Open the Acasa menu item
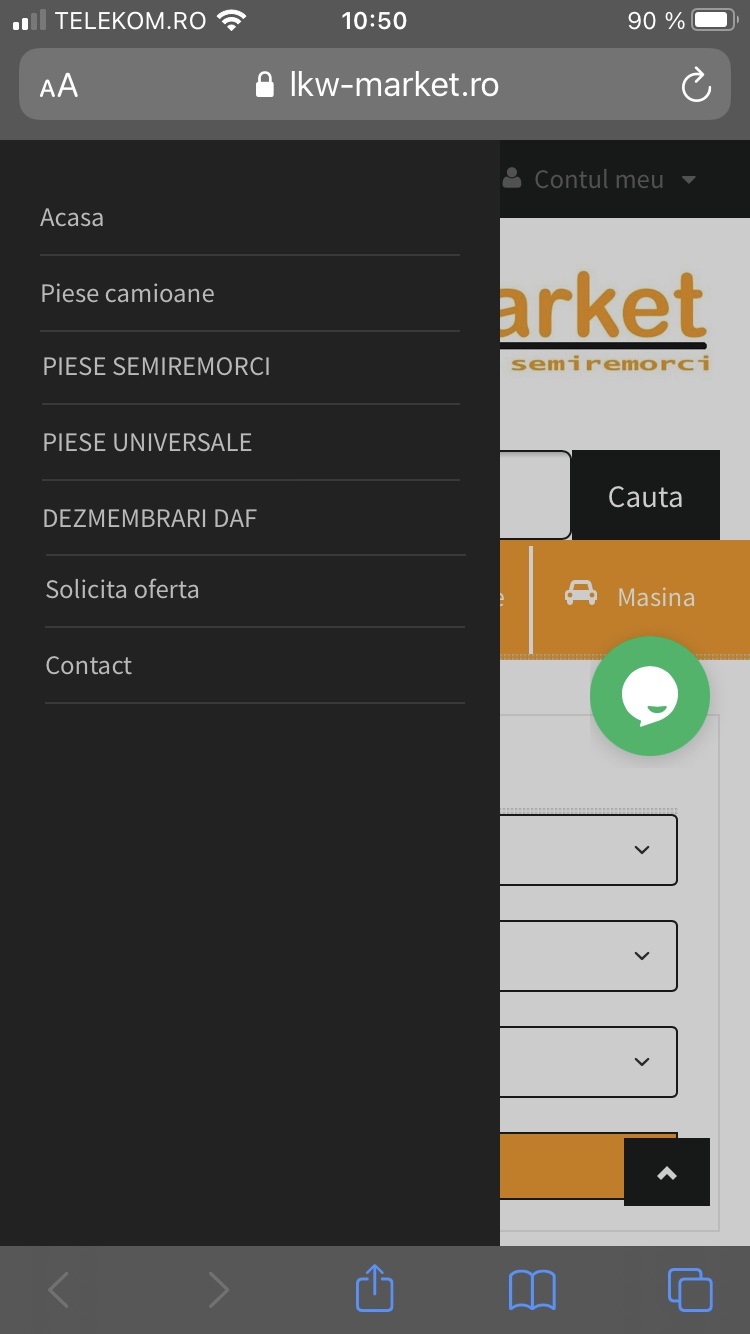 tap(72, 217)
